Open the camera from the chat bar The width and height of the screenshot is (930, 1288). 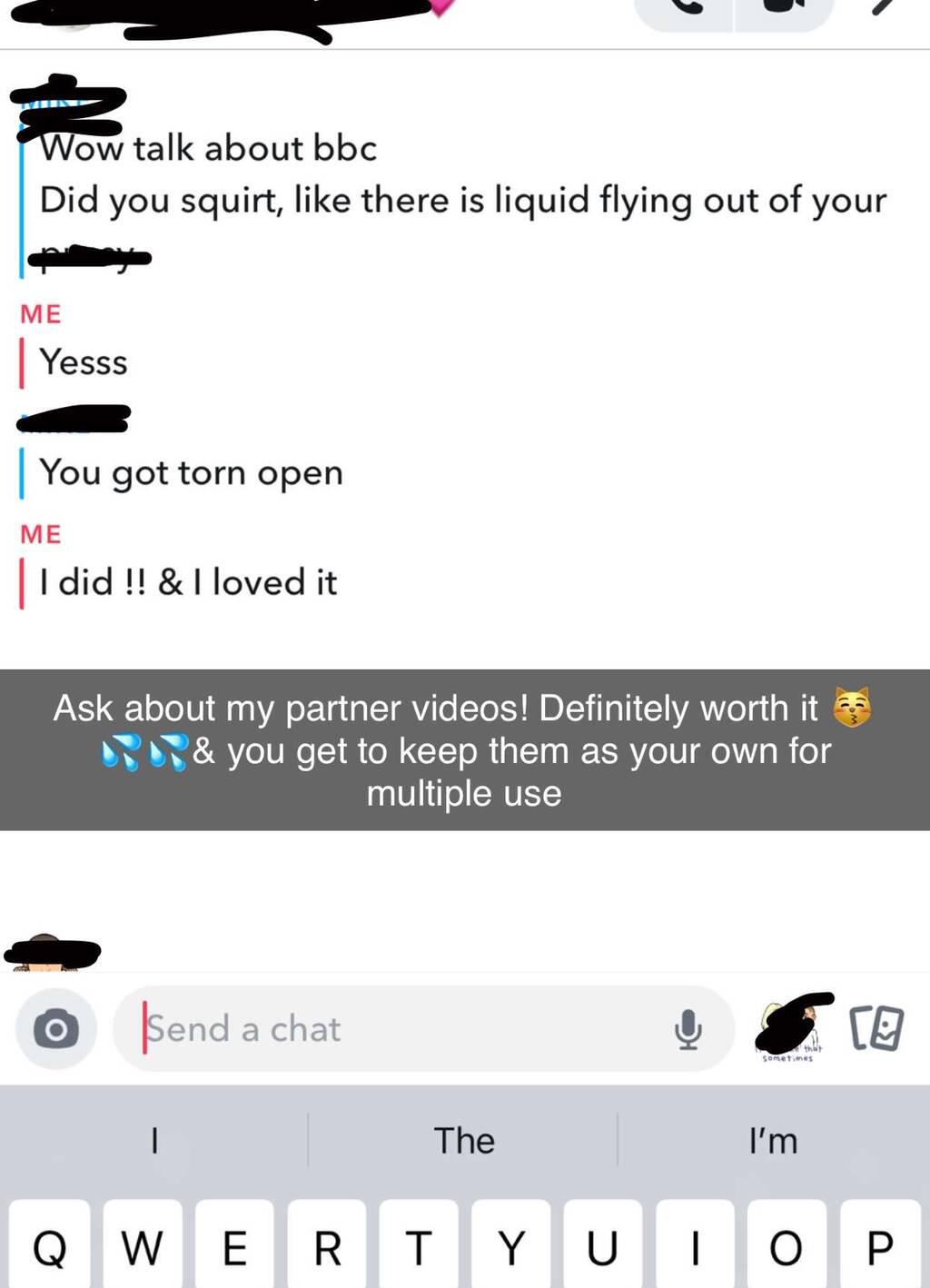pyautogui.click(x=55, y=1029)
